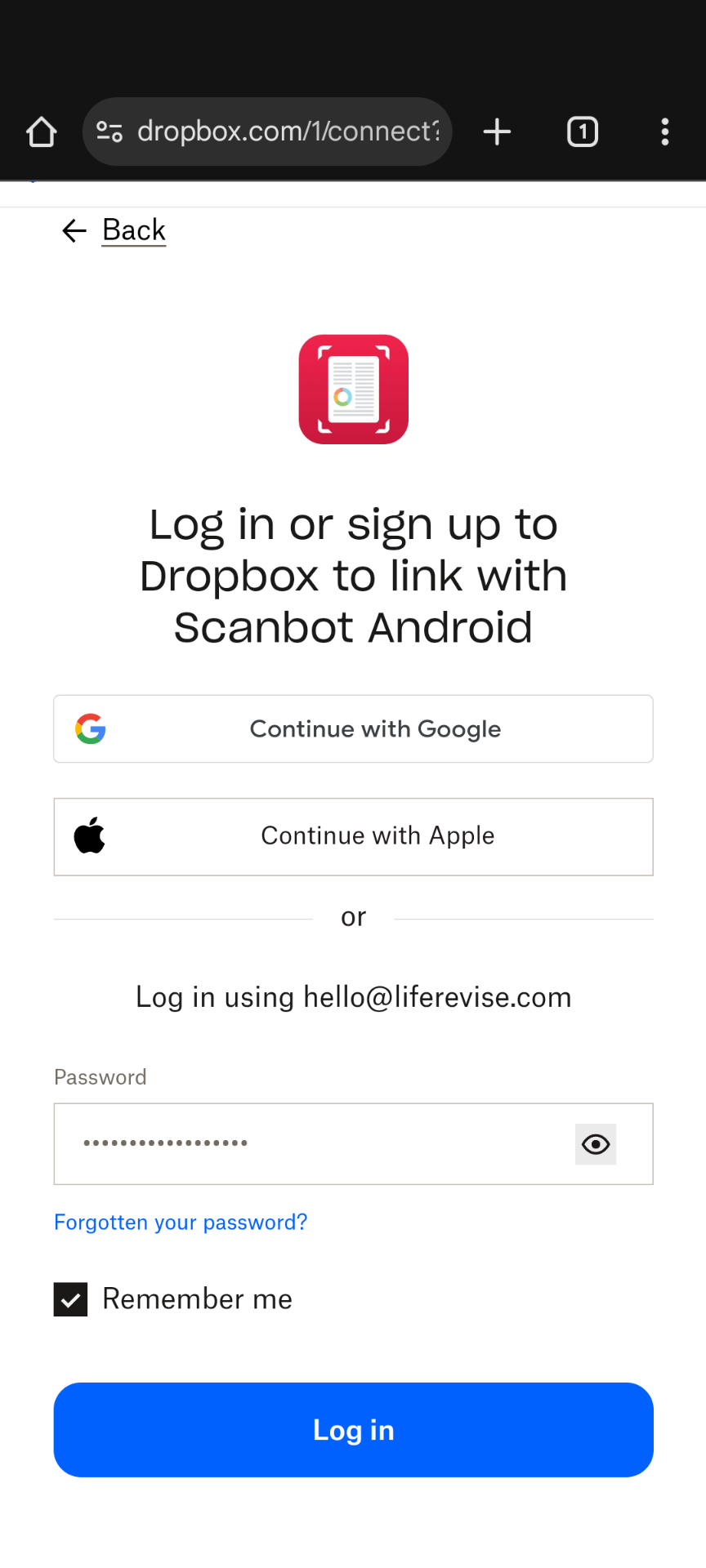Open a new browser tab
Screen dimensions: 706x1568
(x=497, y=131)
